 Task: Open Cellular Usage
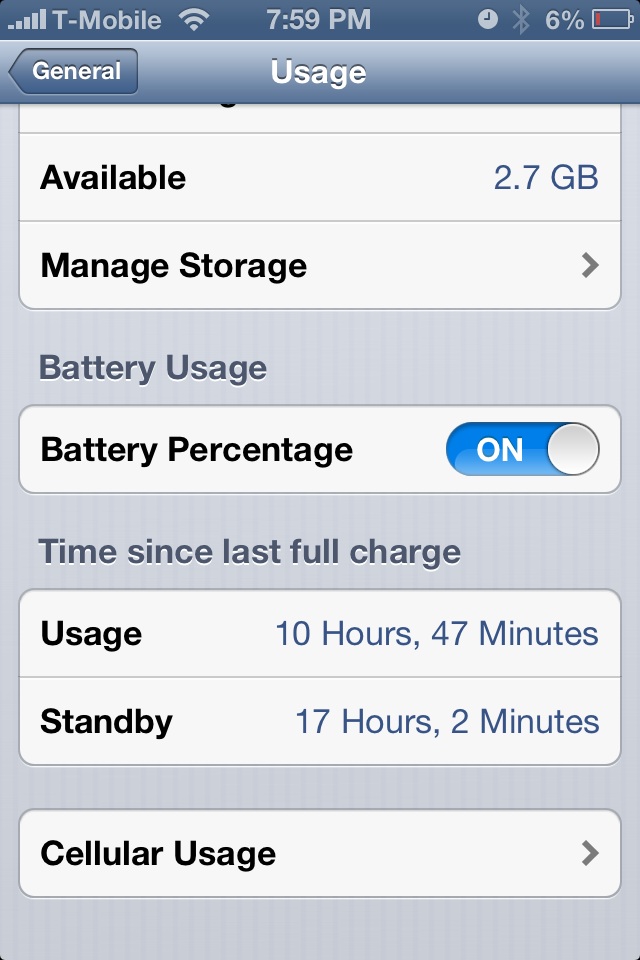point(320,853)
